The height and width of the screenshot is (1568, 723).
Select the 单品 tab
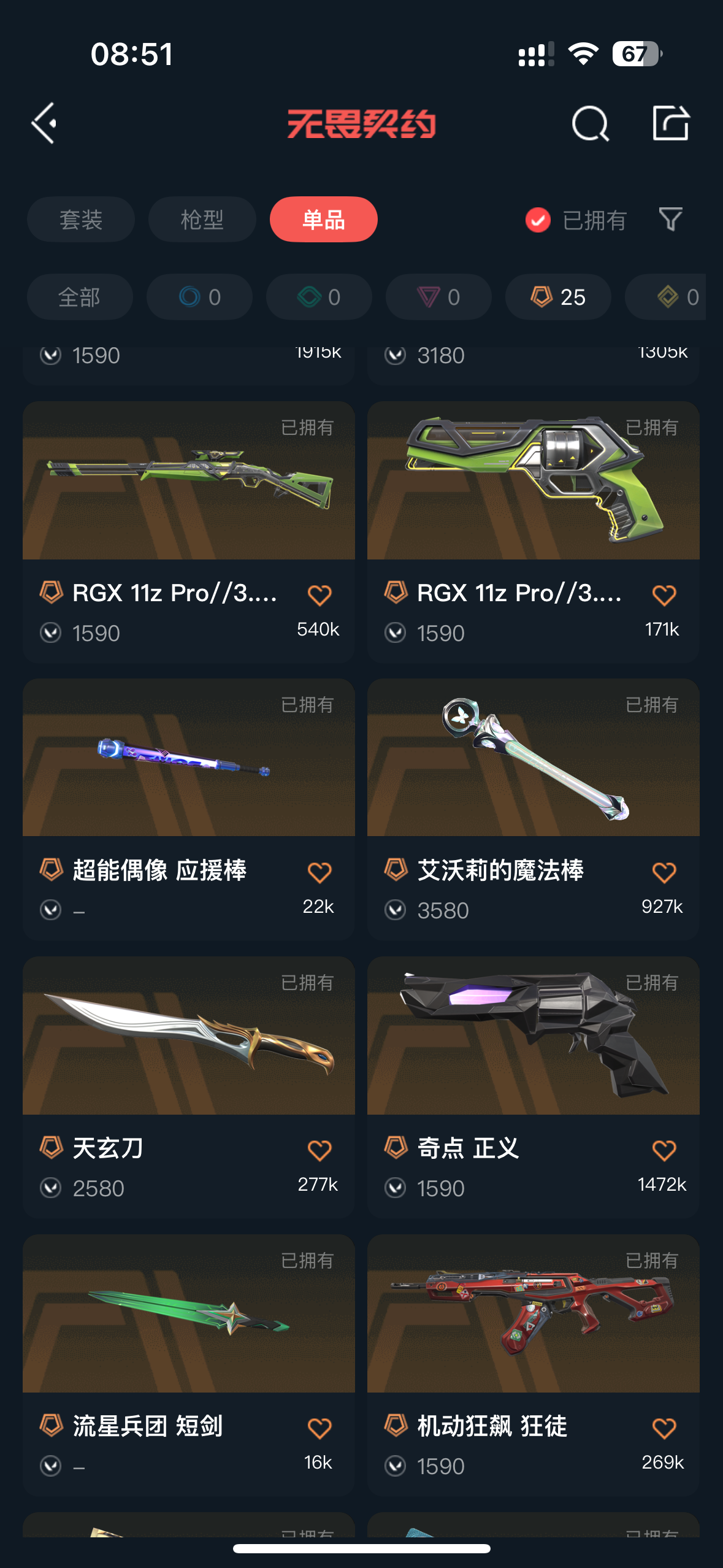point(323,220)
